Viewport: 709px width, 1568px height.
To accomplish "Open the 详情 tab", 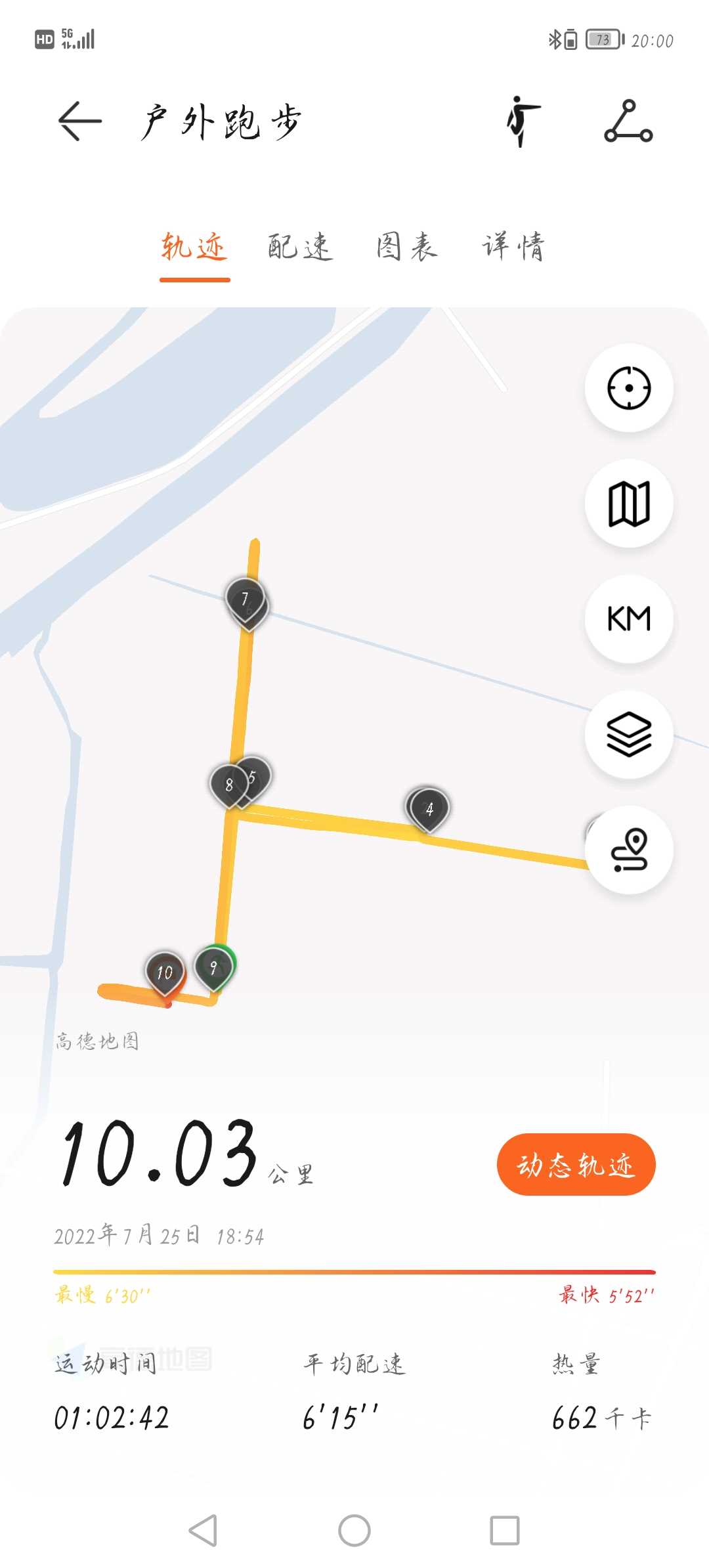I will point(513,248).
